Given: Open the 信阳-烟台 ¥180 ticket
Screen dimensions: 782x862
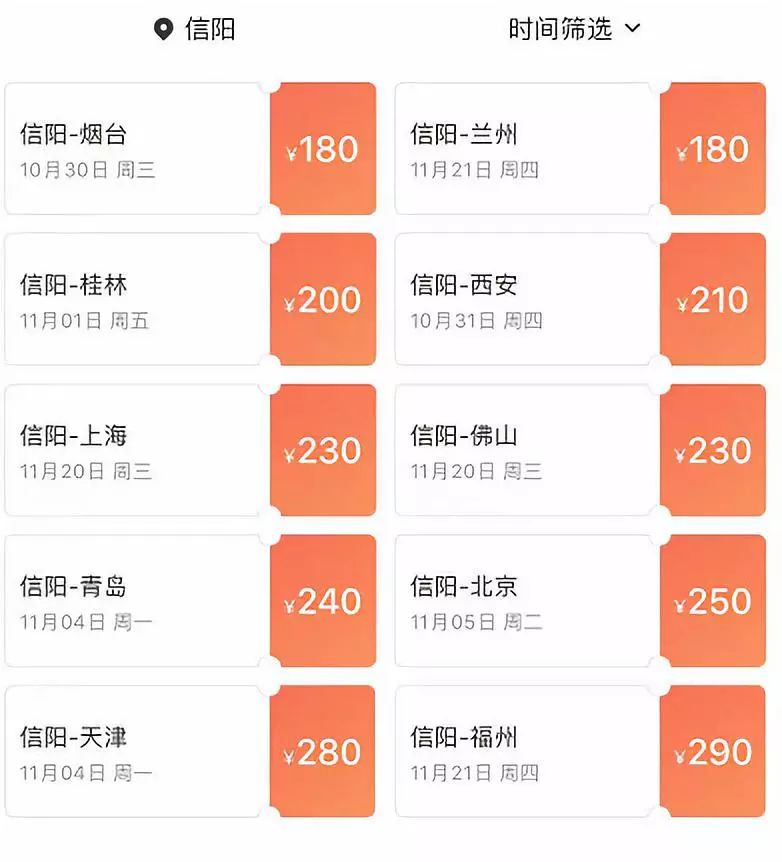Looking at the screenshot, I should pyautogui.click(x=190, y=149).
